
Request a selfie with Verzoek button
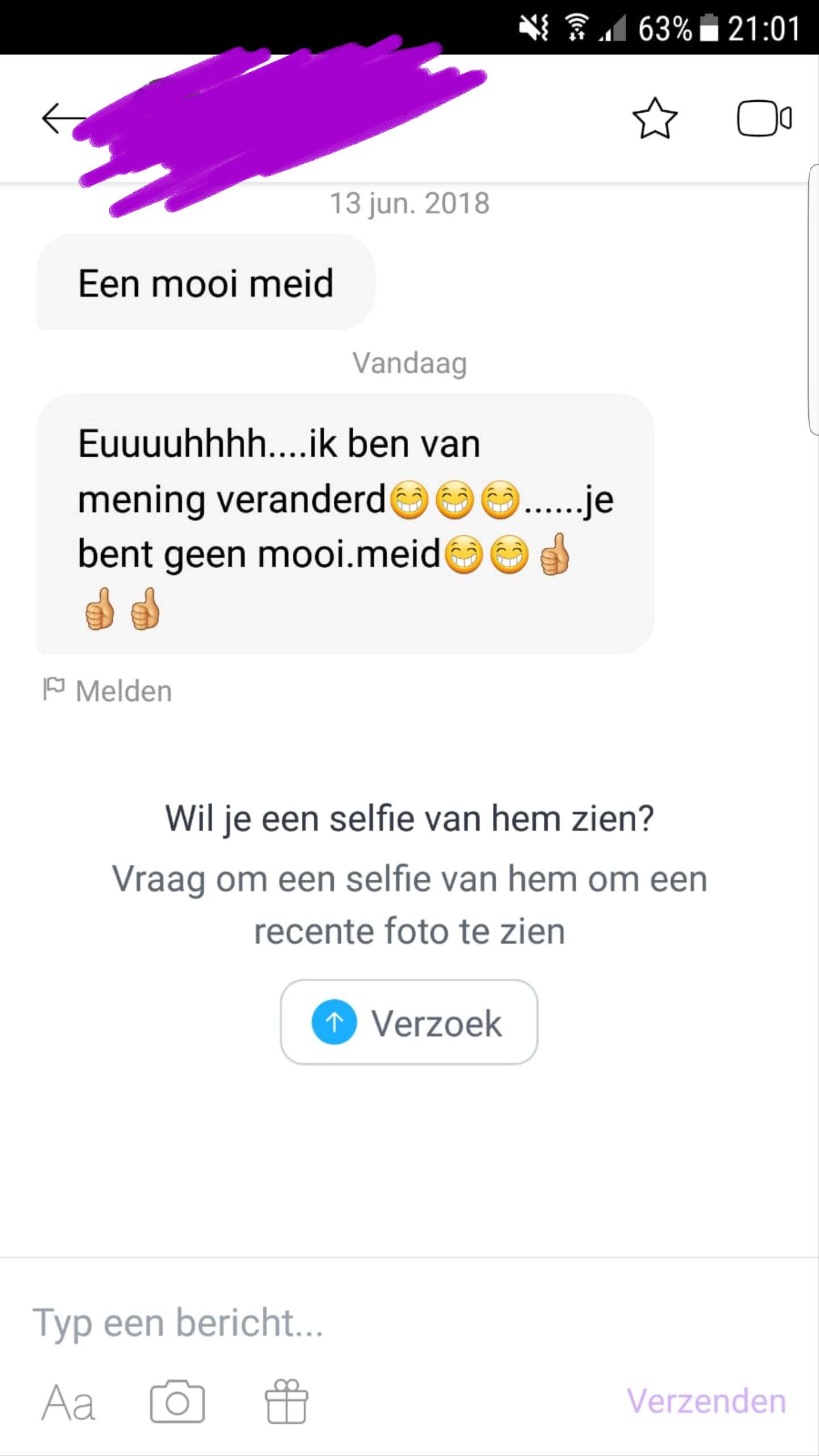(x=409, y=1021)
